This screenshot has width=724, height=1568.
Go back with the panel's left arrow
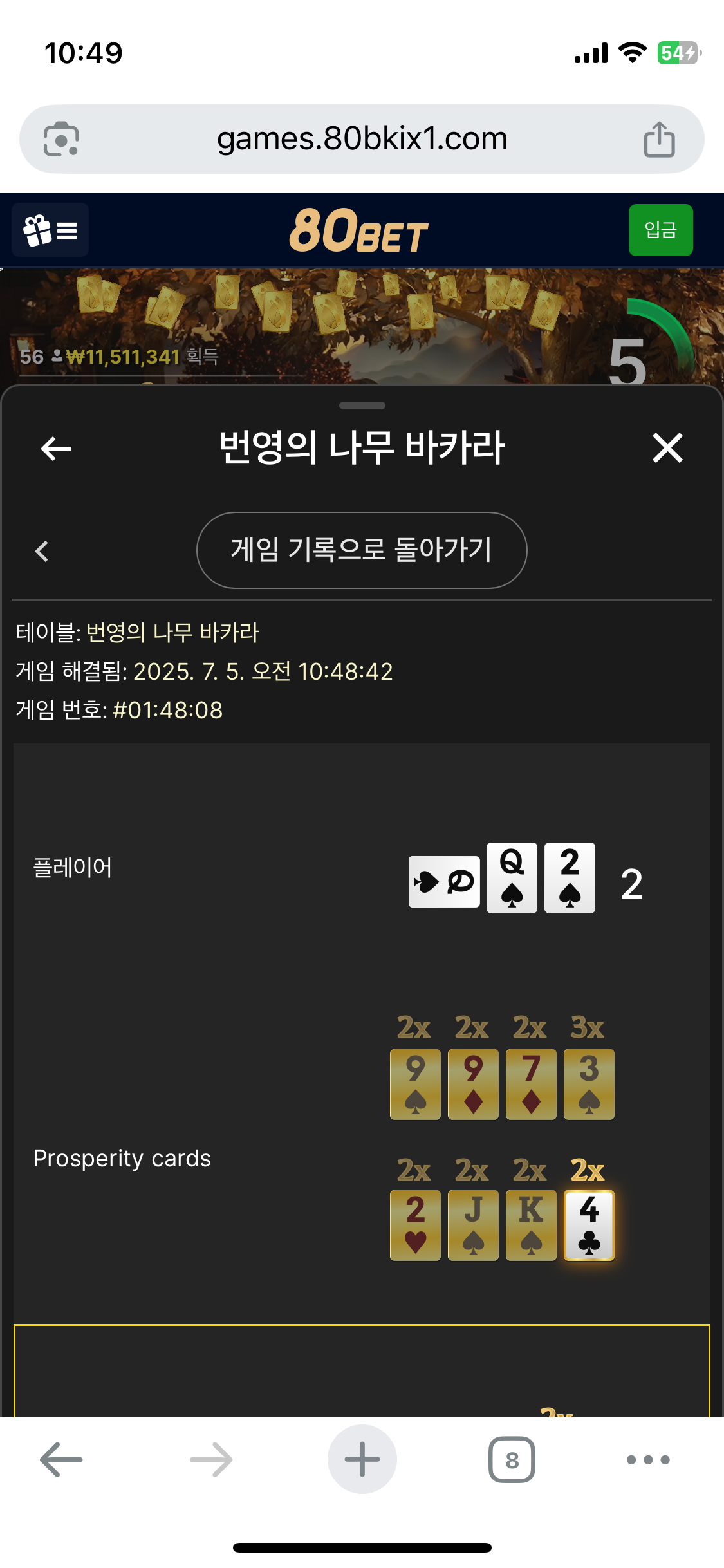(x=56, y=448)
